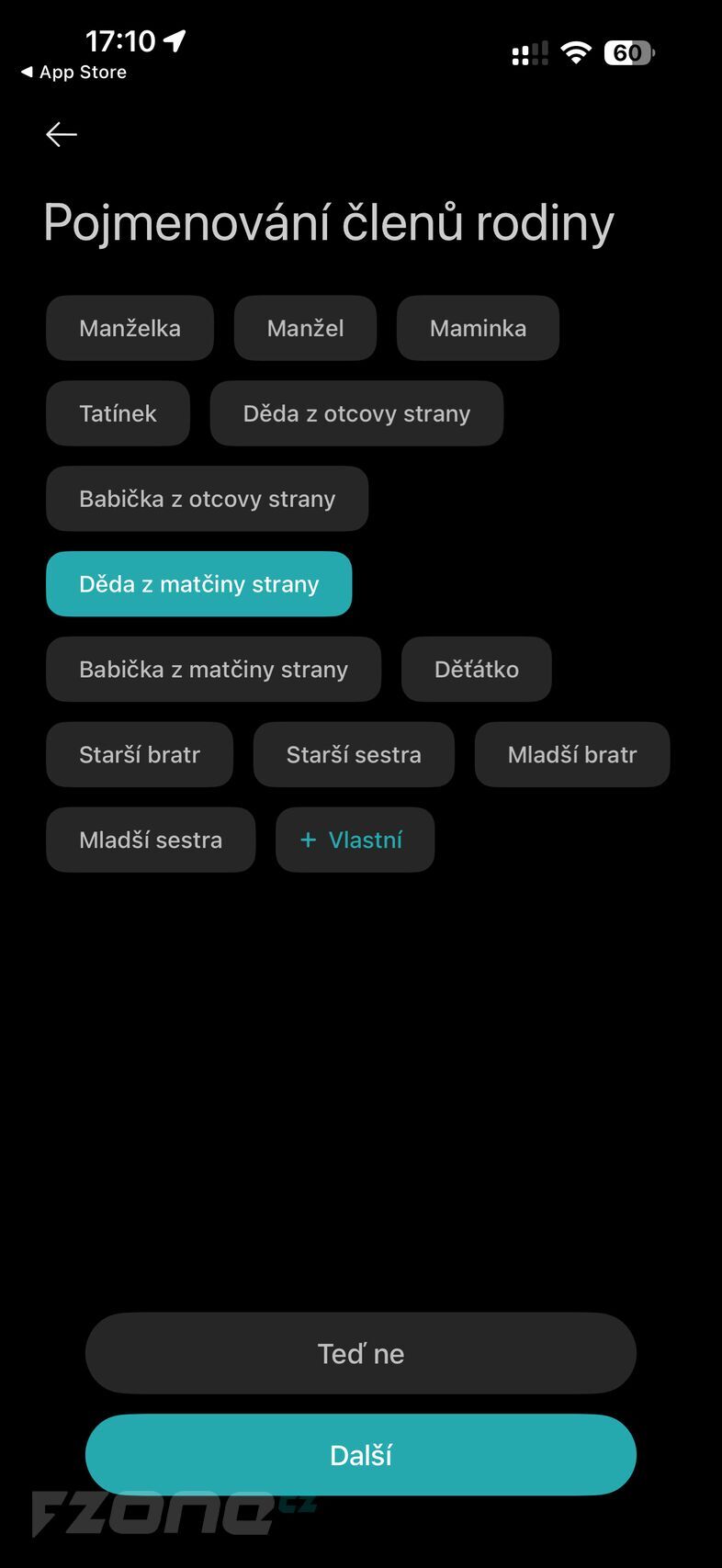Choose the Manžel chip
Image resolution: width=722 pixels, height=1568 pixels.
point(305,328)
